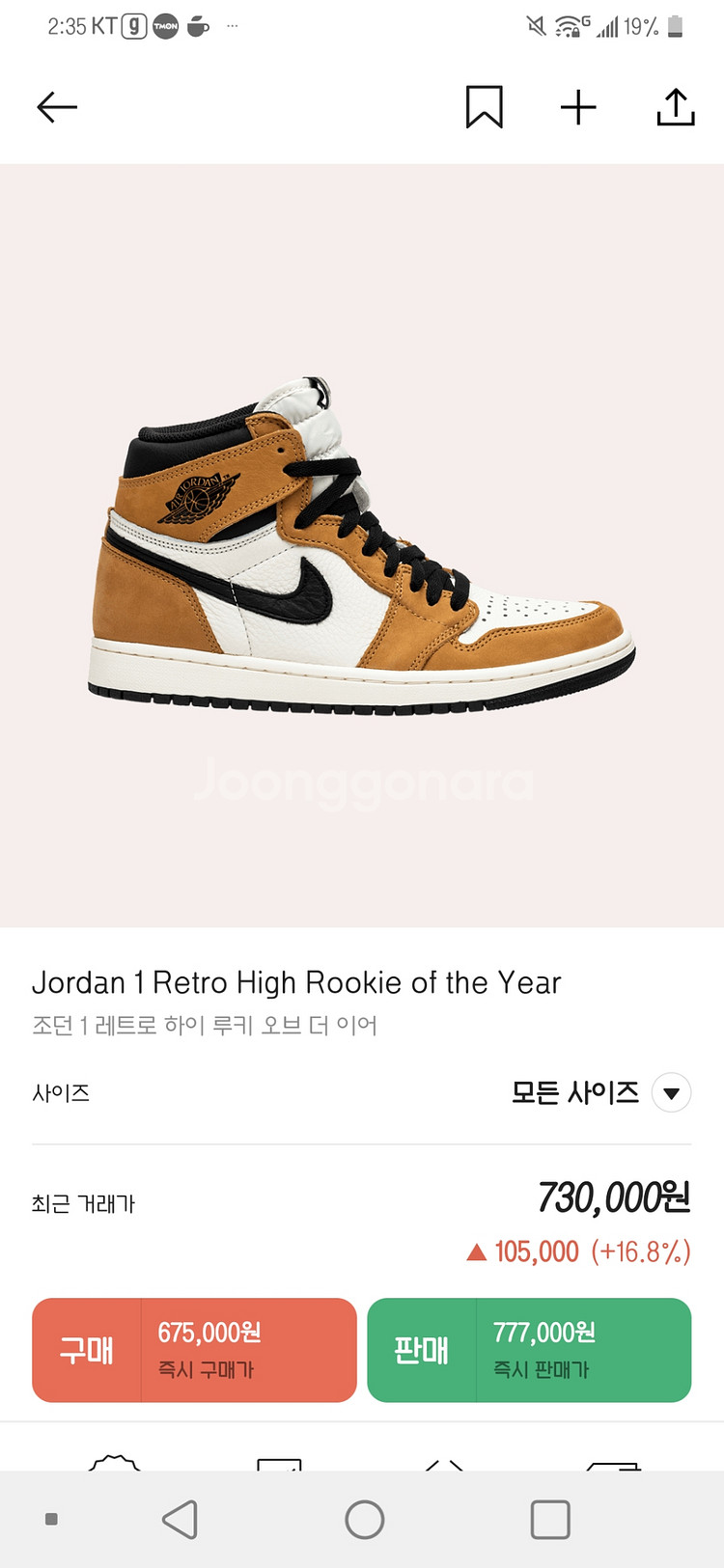Bookmark this Jordan 1 sneaker

point(484,107)
